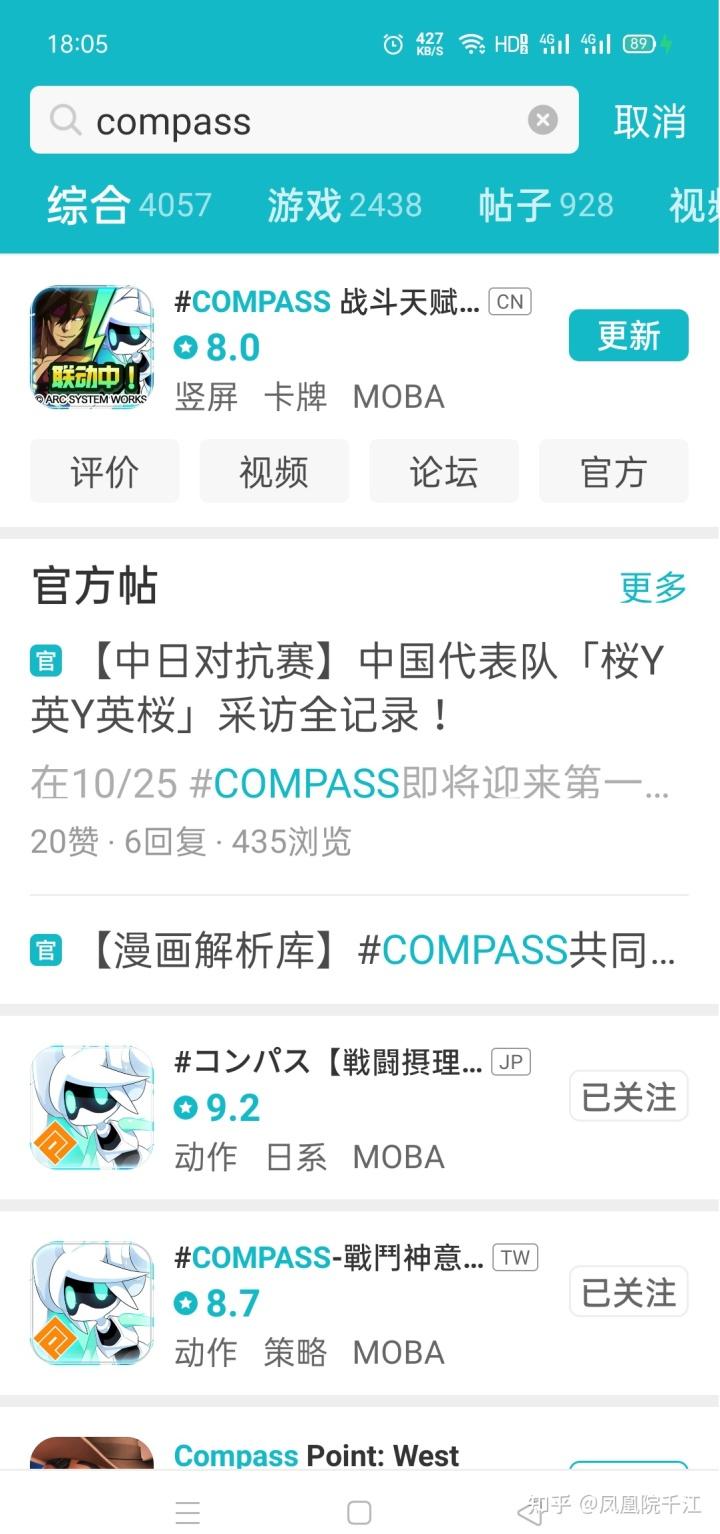Open the 视频 shortcut under the game
The width and height of the screenshot is (720, 1534).
(274, 471)
